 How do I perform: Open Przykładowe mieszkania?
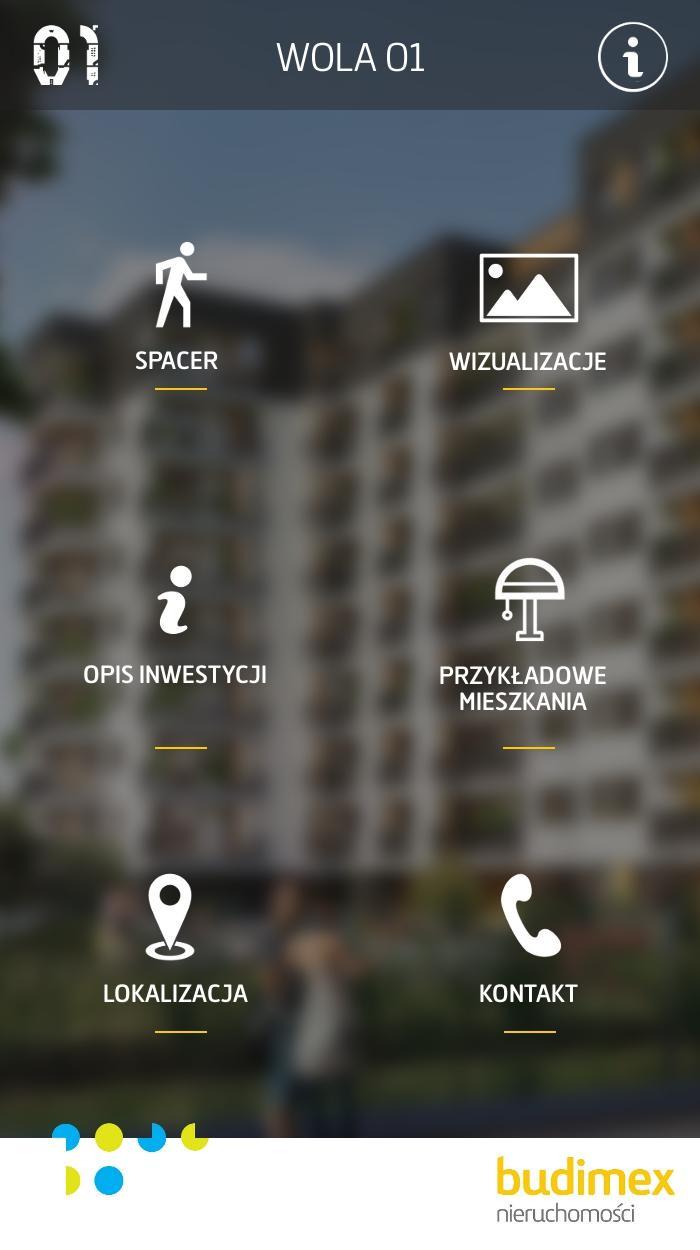coord(528,635)
